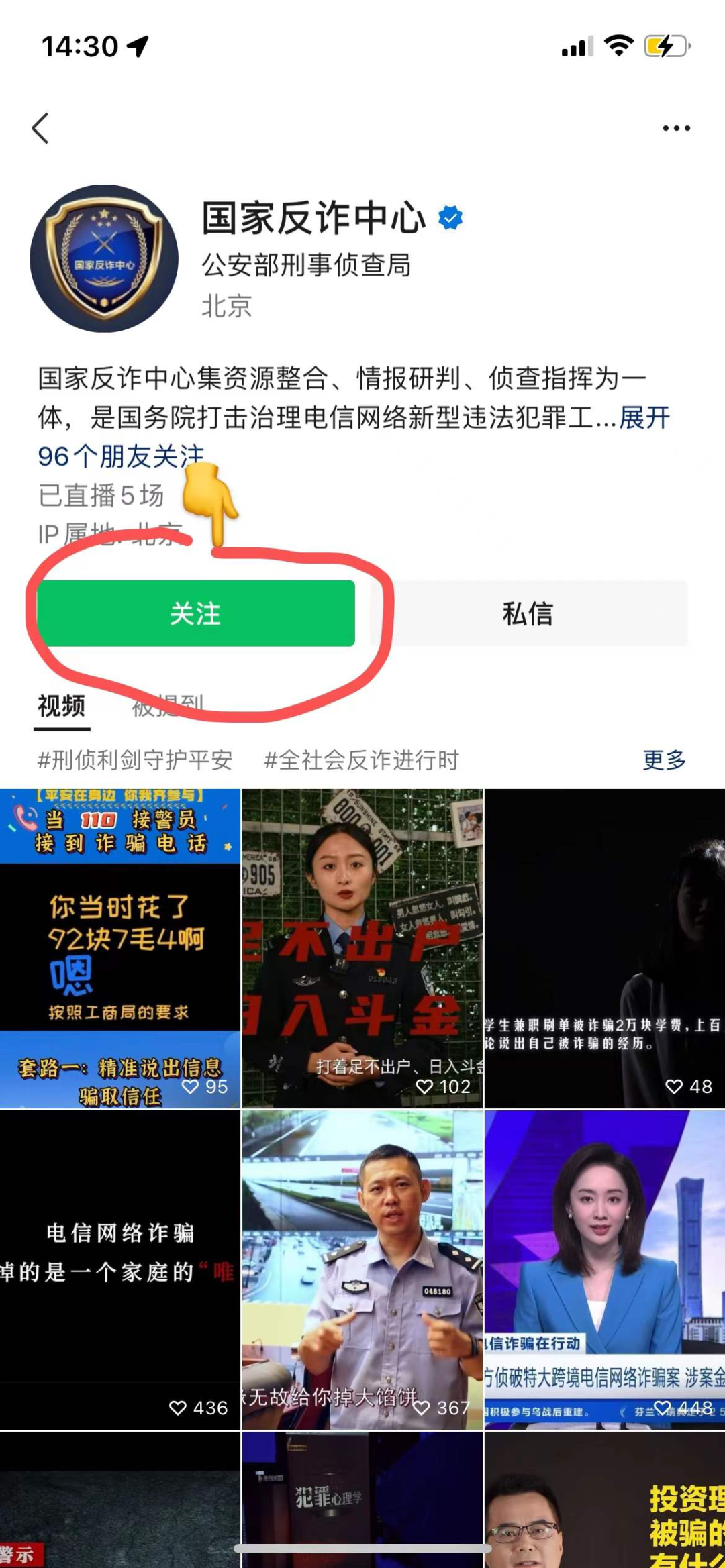Show more topics via 更多
Image resolution: width=725 pixels, height=1568 pixels.
click(x=664, y=760)
